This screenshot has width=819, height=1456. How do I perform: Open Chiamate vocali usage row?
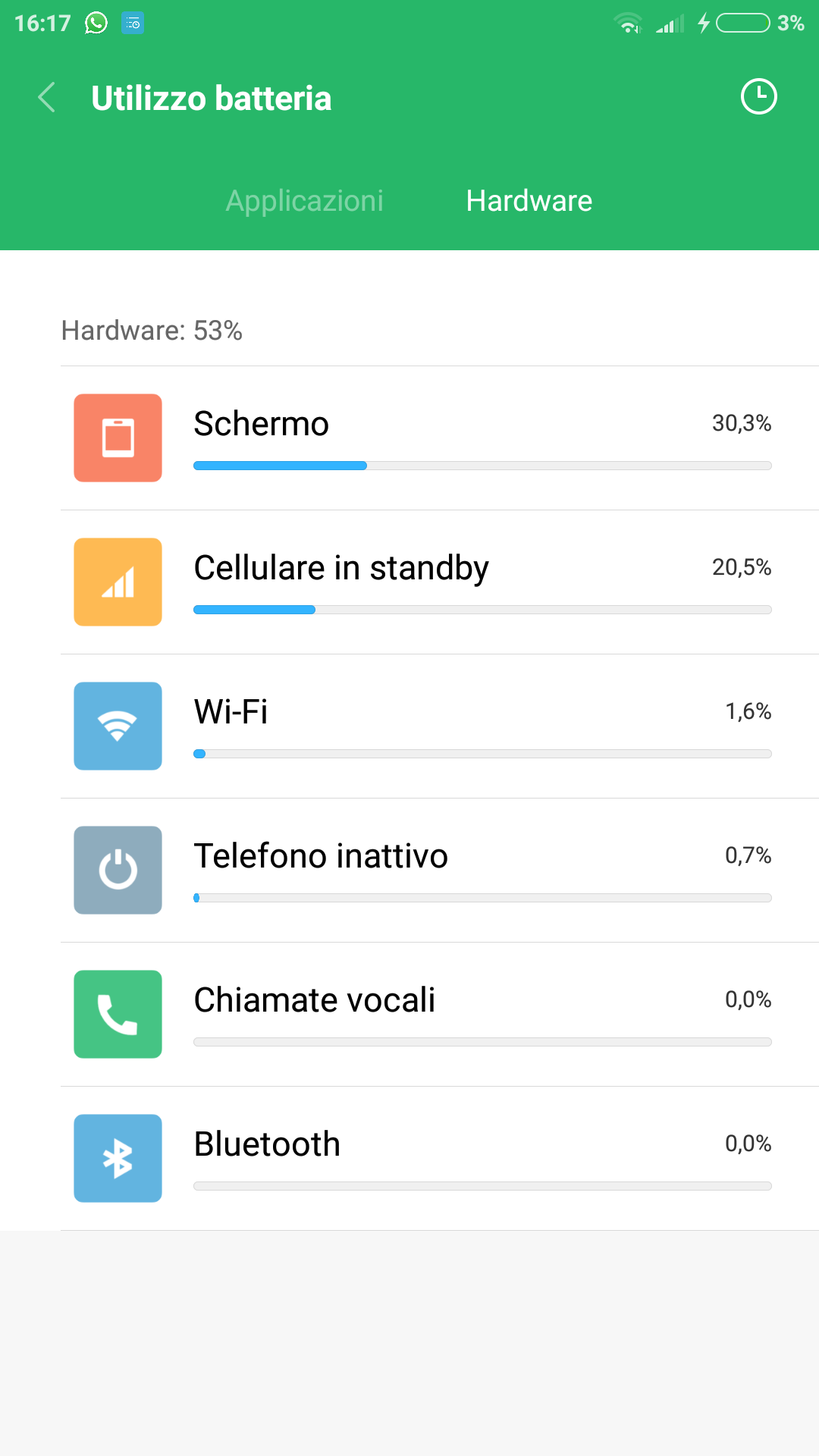[x=440, y=1015]
